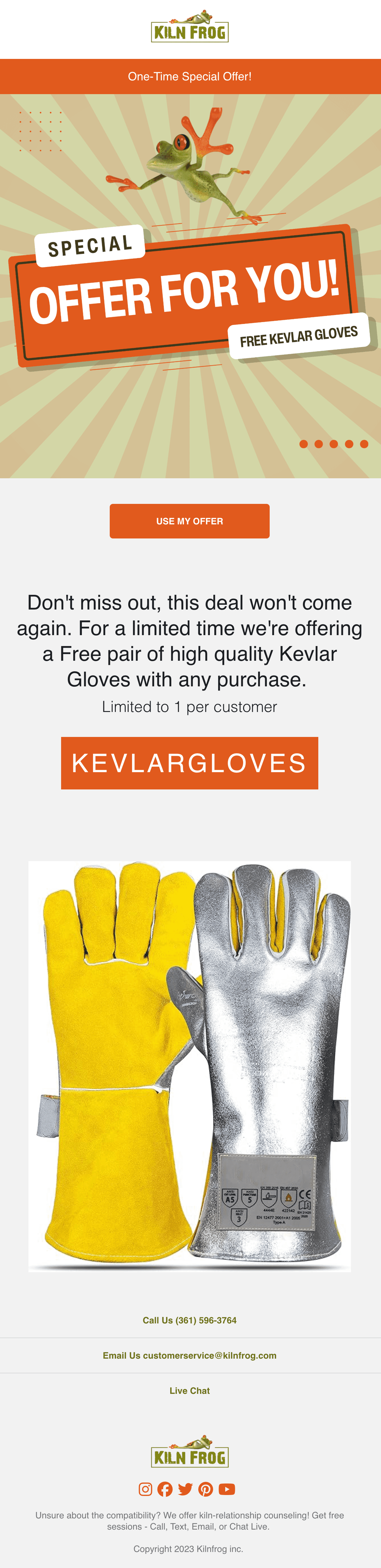This screenshot has width=381, height=1568.
Task: Open the Twitter profile icon
Action: [186, 1489]
